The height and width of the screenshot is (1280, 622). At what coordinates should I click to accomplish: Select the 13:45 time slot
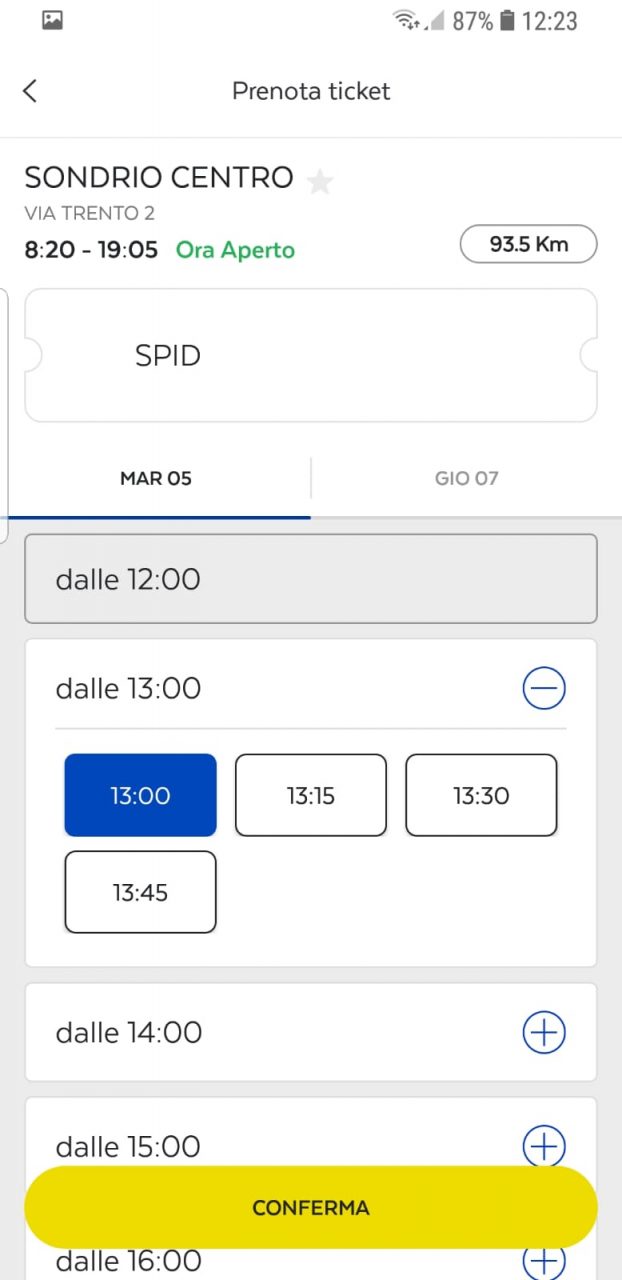point(140,892)
